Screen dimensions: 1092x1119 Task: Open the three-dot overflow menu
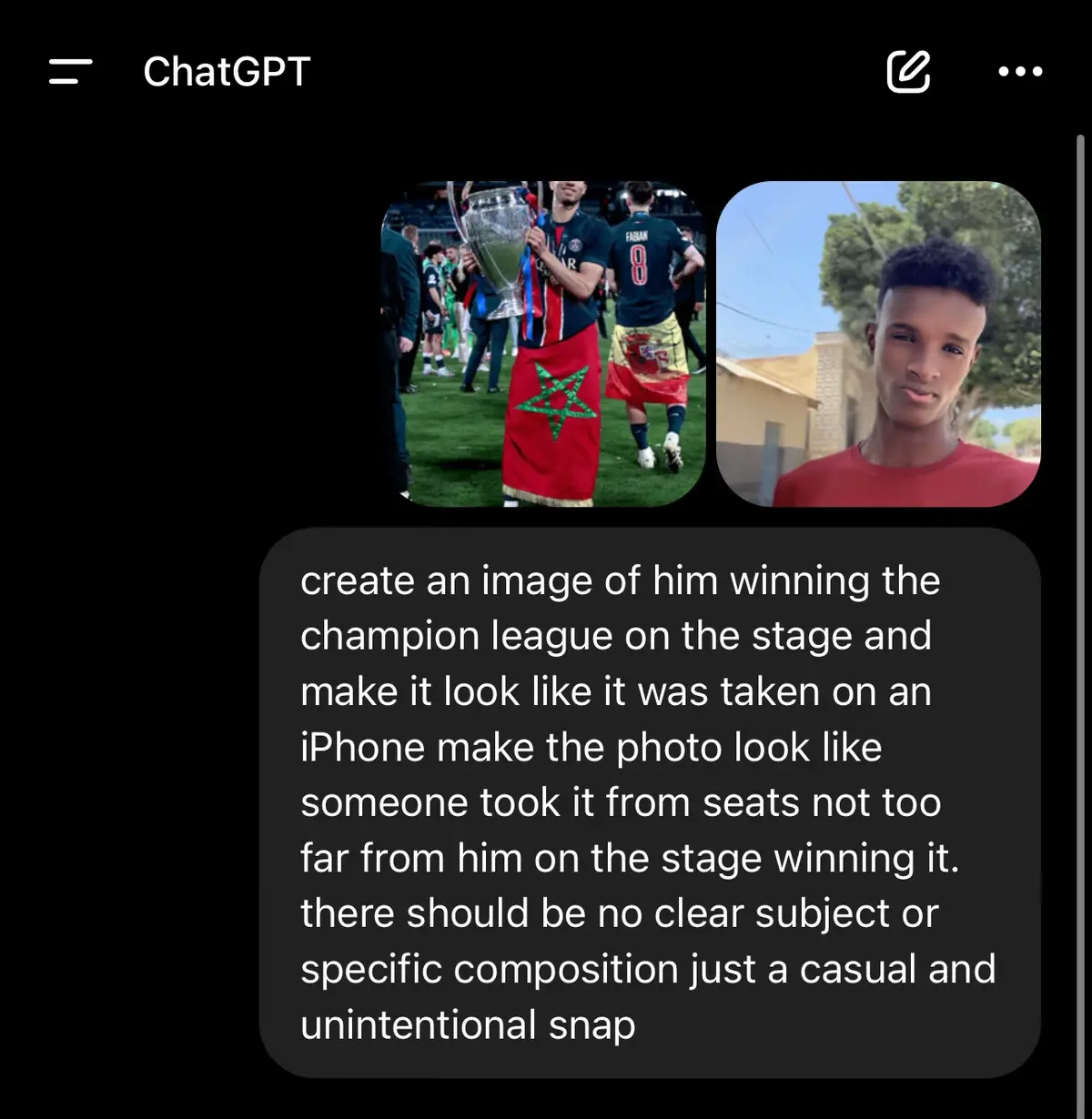(x=1020, y=72)
